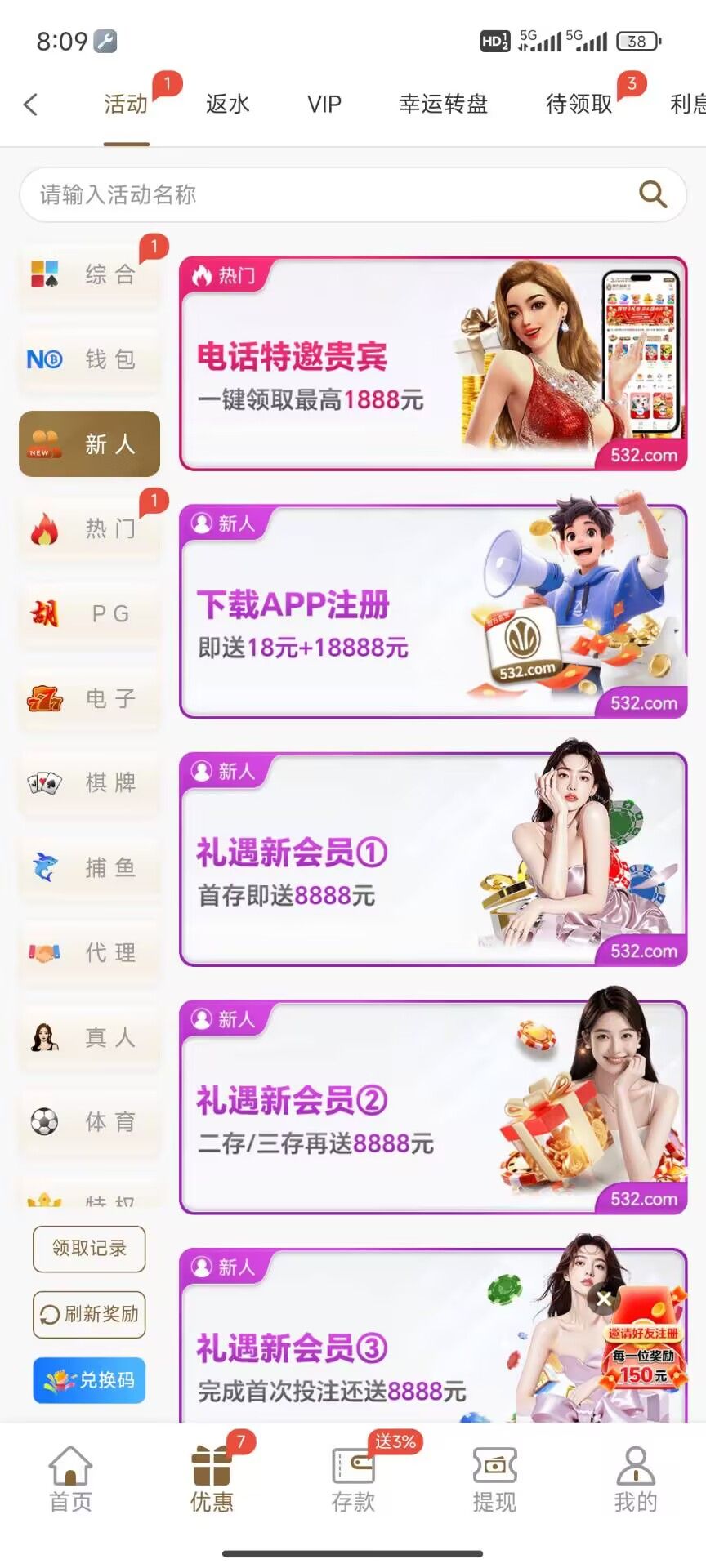
Task: Go back with the top-left arrow
Action: [31, 105]
